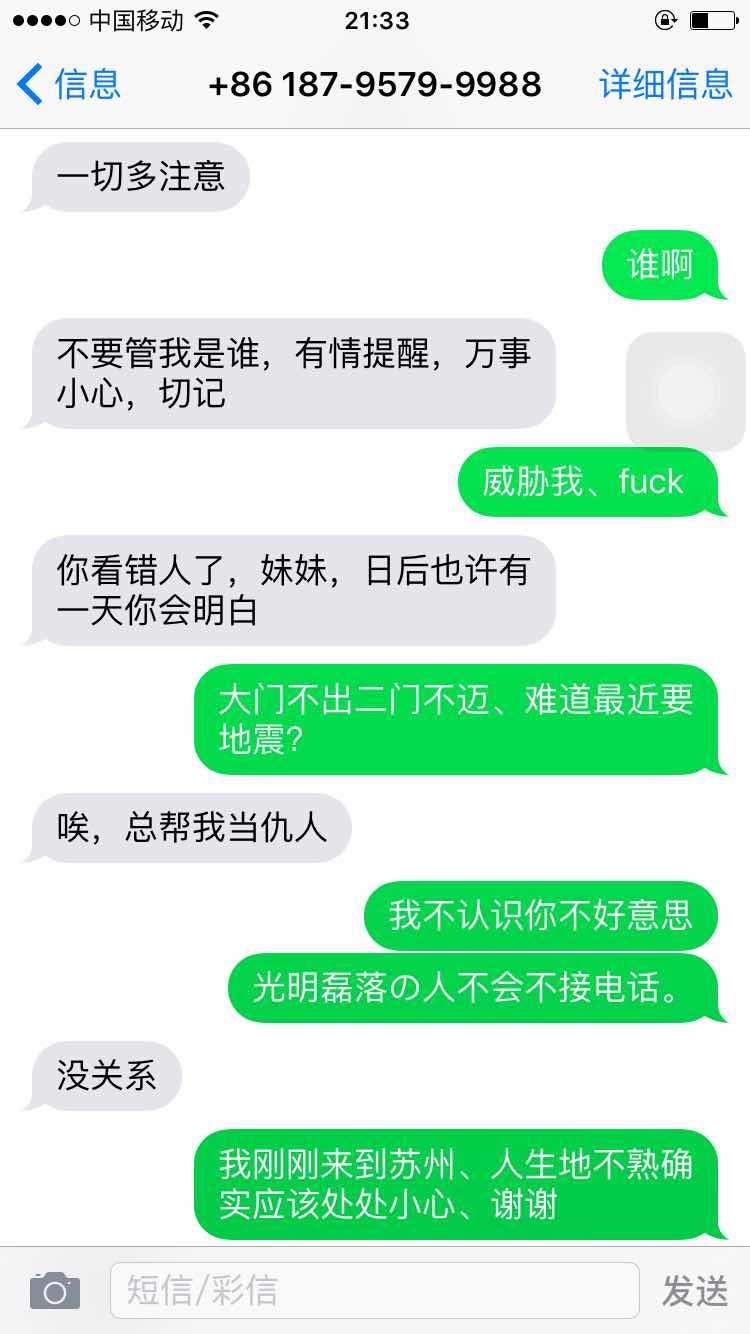Open the camera to attach a photo

pyautogui.click(x=55, y=1290)
